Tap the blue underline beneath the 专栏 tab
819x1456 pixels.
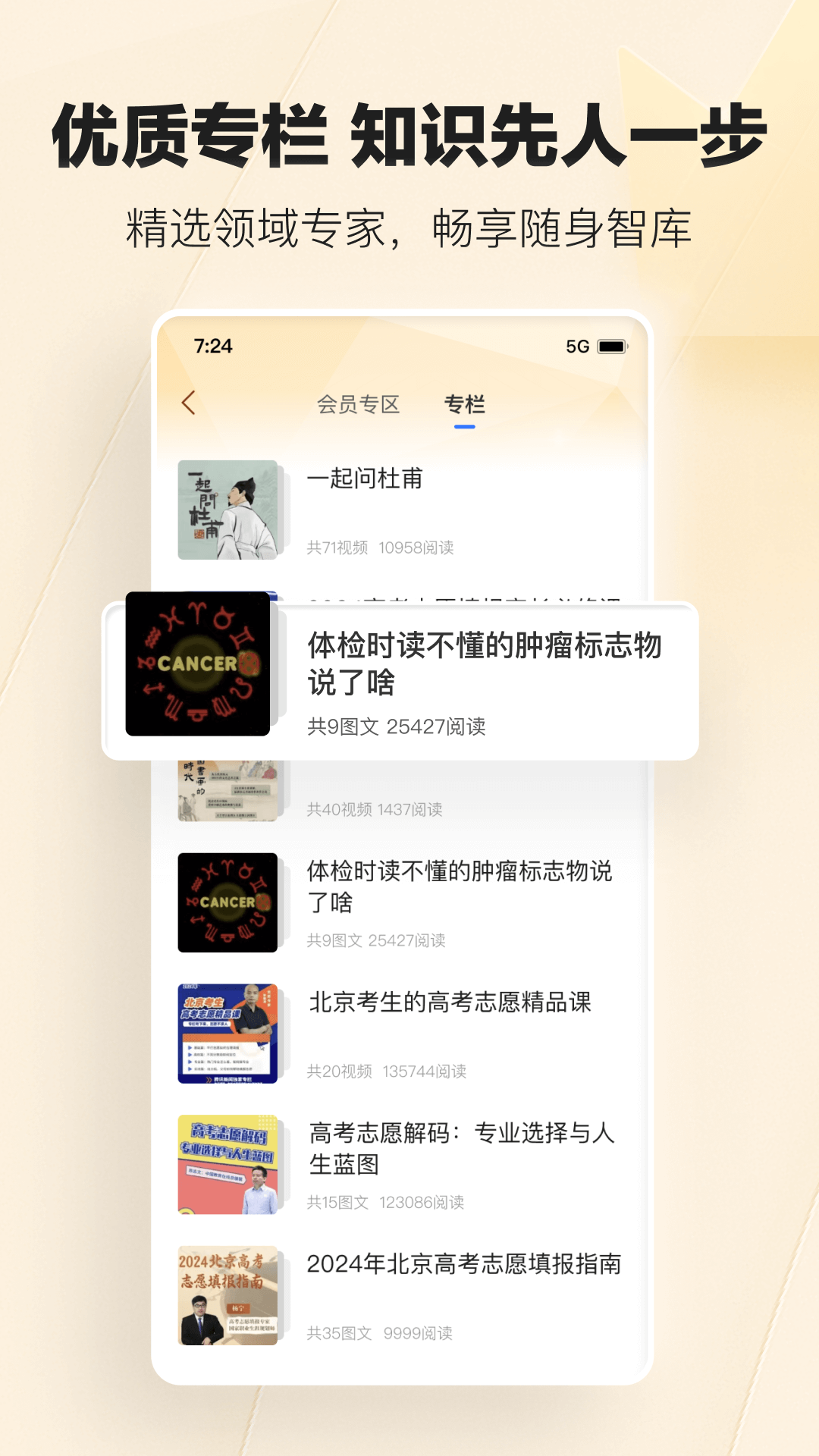click(464, 426)
